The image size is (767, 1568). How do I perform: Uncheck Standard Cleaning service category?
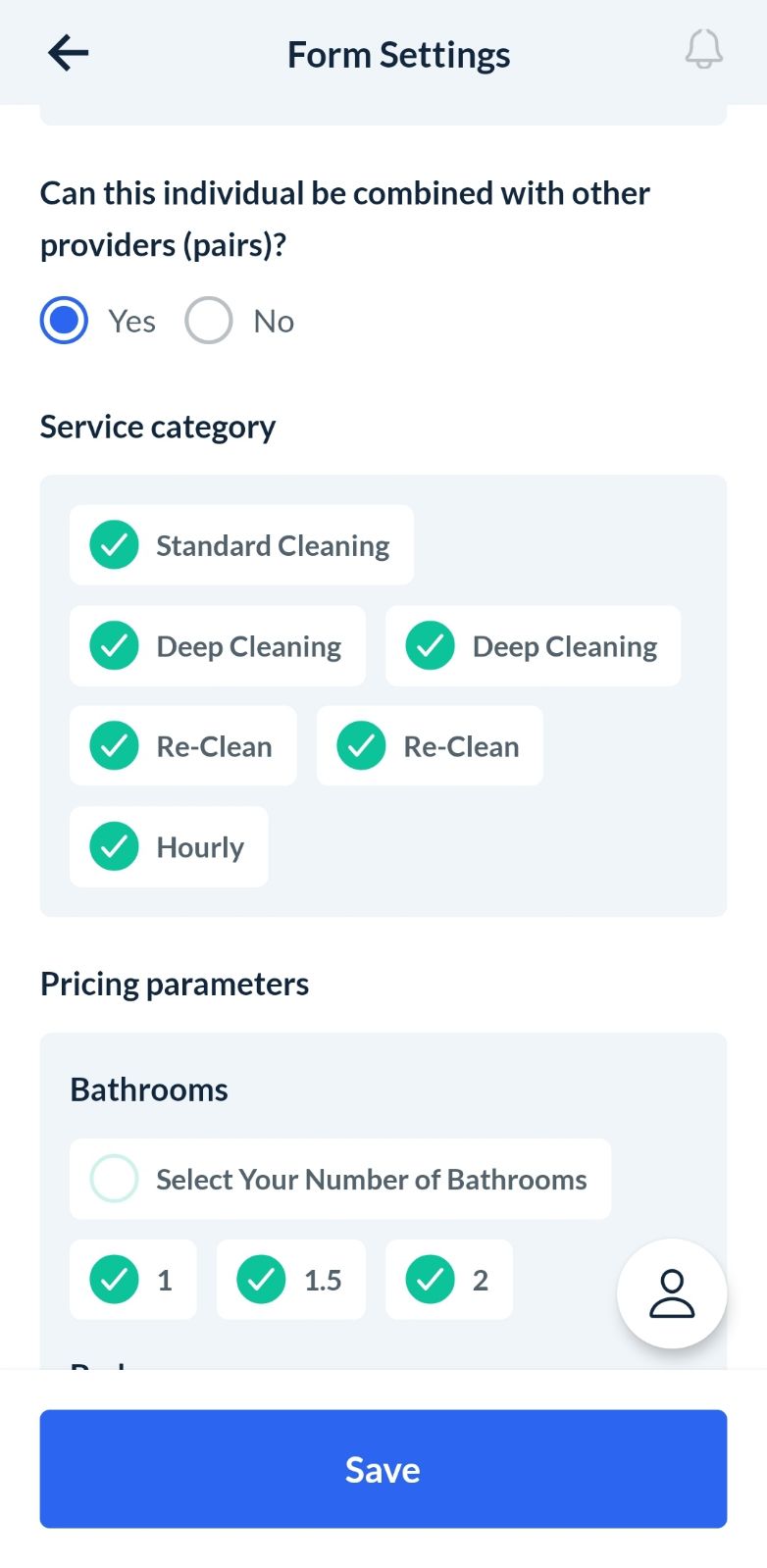pos(115,545)
